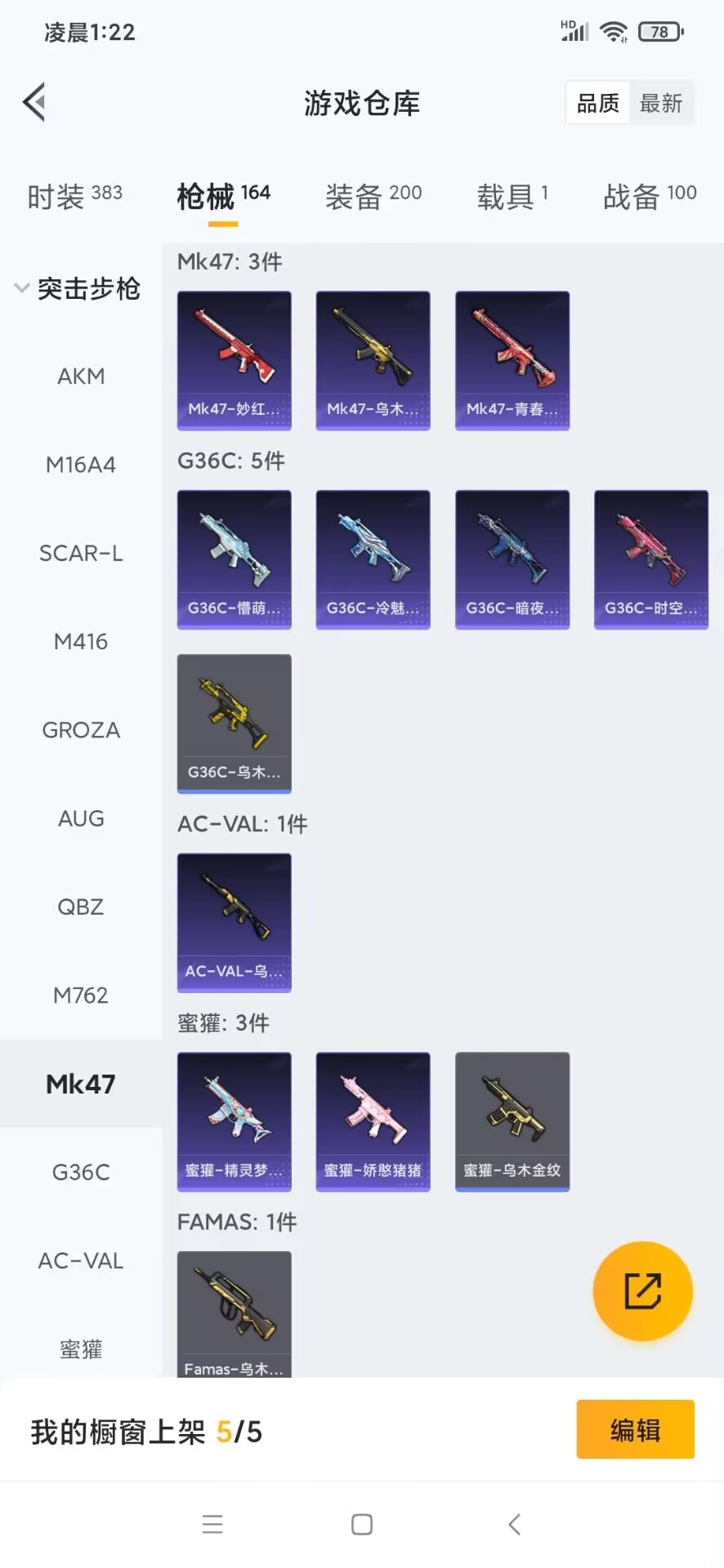The width and height of the screenshot is (724, 1568).
Task: View the AC-VAL-乌木 skin
Action: coord(235,923)
